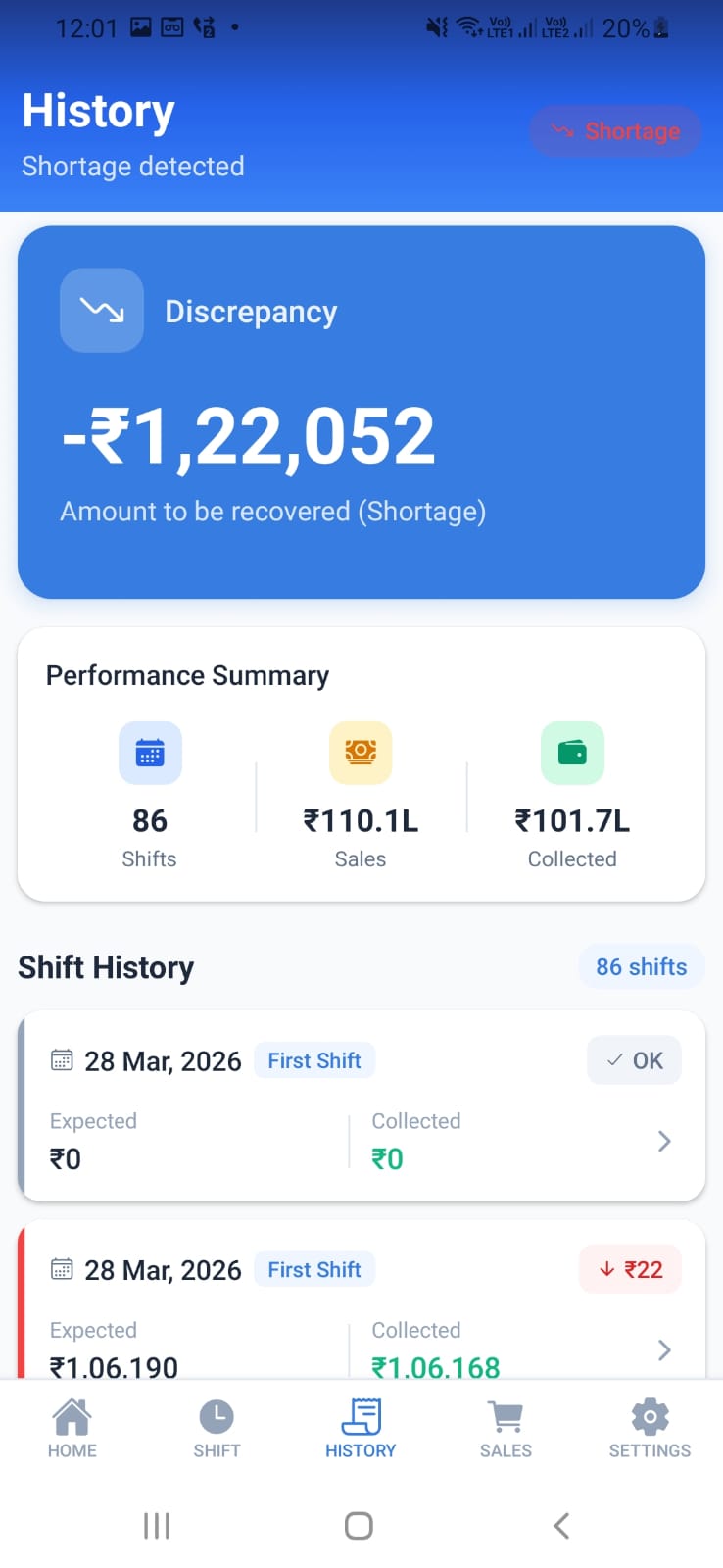This screenshot has width=723, height=1568.
Task: Tap the 86 shifts badge
Action: [x=641, y=967]
